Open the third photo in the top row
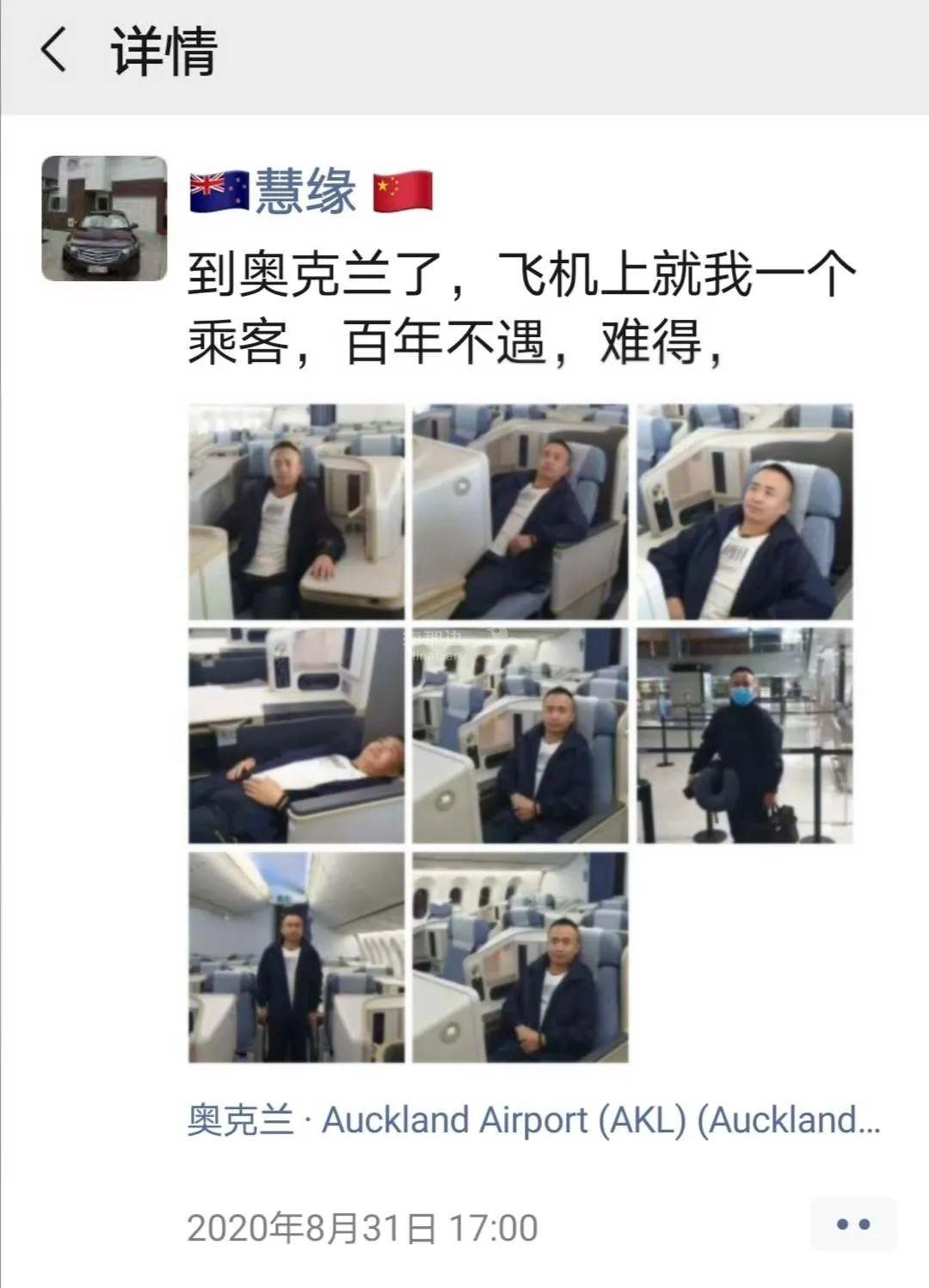Screen dimensions: 929x1288 point(744,512)
